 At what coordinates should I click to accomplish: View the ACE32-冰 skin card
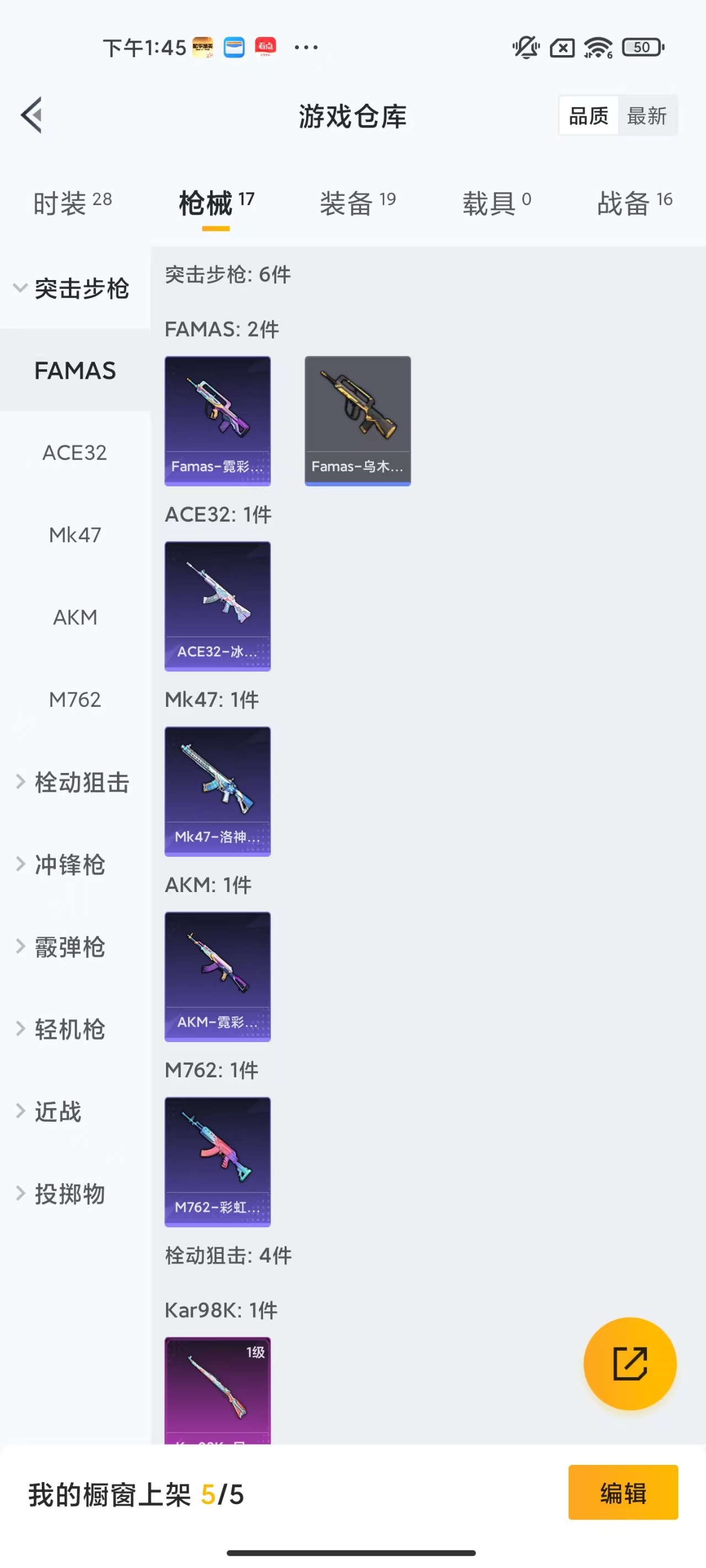217,607
